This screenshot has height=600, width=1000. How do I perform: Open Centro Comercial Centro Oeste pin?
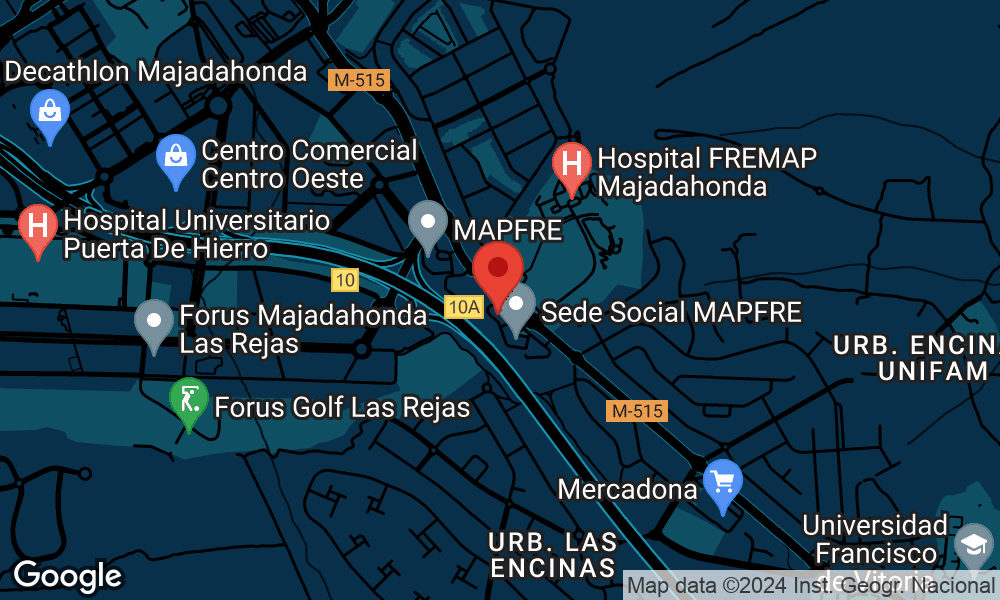pos(176,157)
